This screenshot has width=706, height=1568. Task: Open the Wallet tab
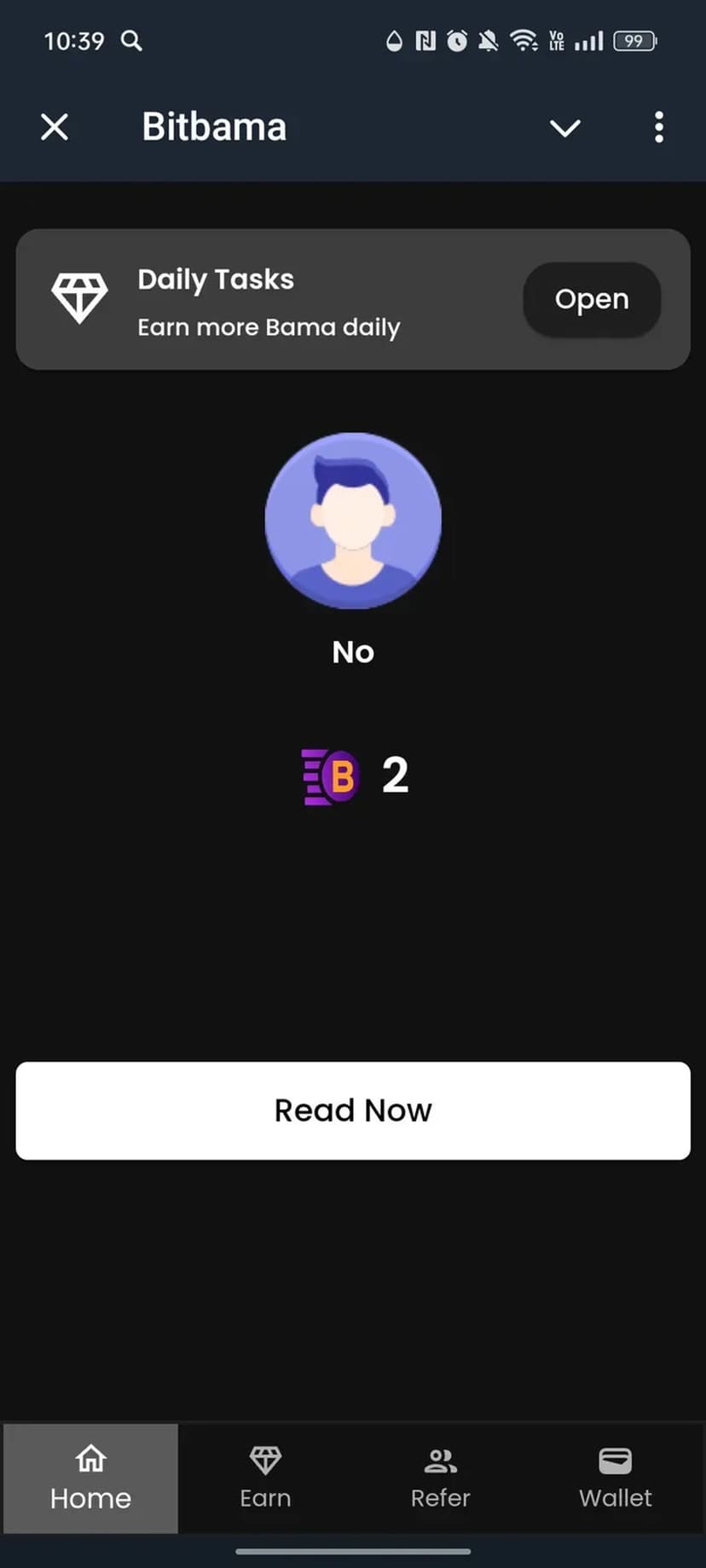(x=615, y=1478)
